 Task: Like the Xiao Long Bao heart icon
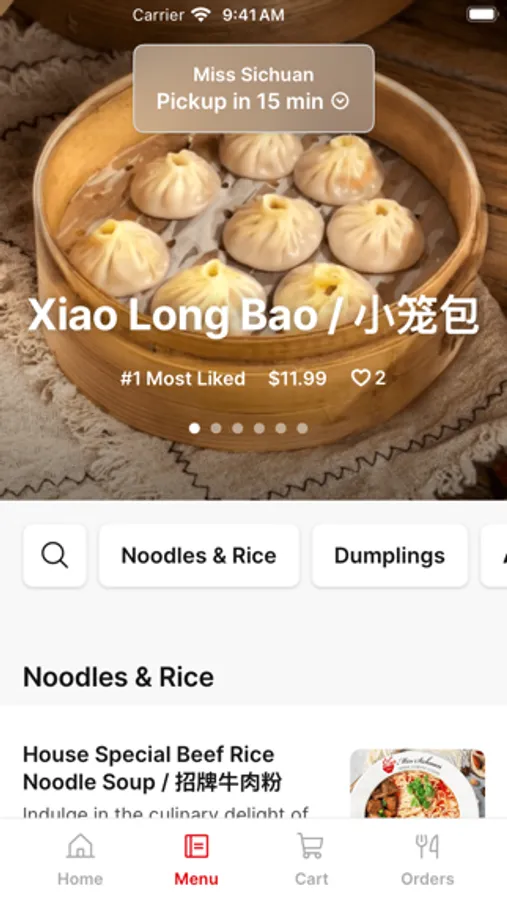(361, 378)
